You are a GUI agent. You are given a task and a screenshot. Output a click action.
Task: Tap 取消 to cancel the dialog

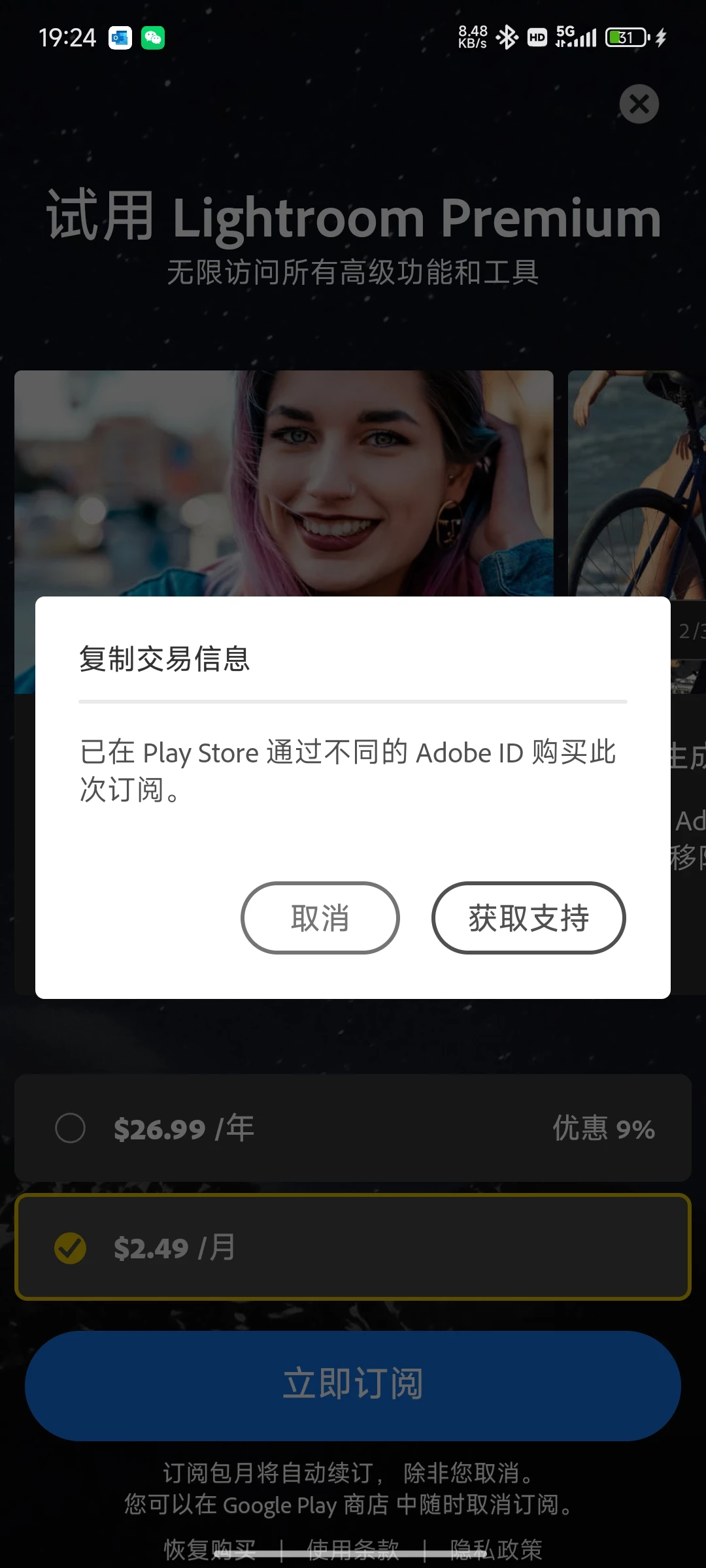click(320, 918)
